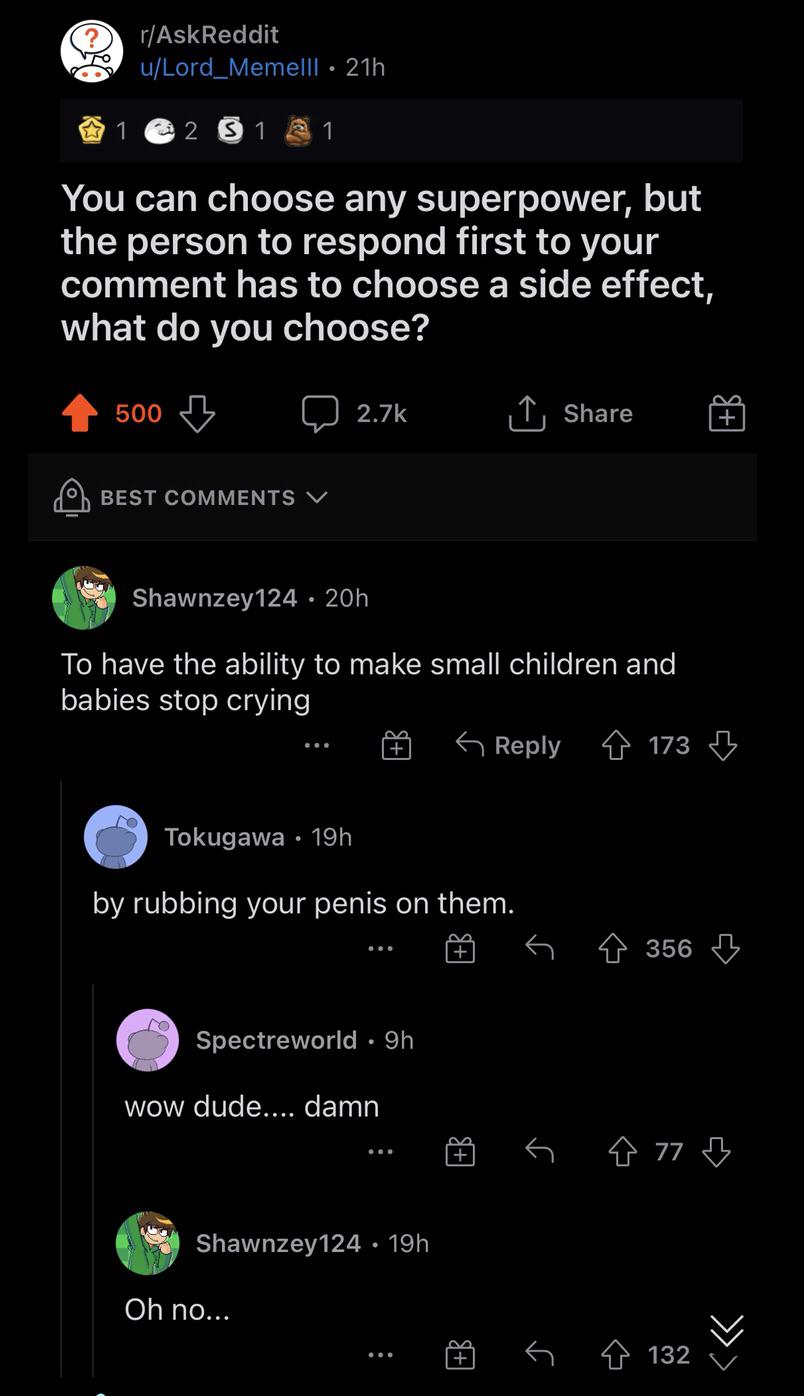Upvote Spectreworld's comment
The height and width of the screenshot is (1396, 804).
pos(623,1152)
